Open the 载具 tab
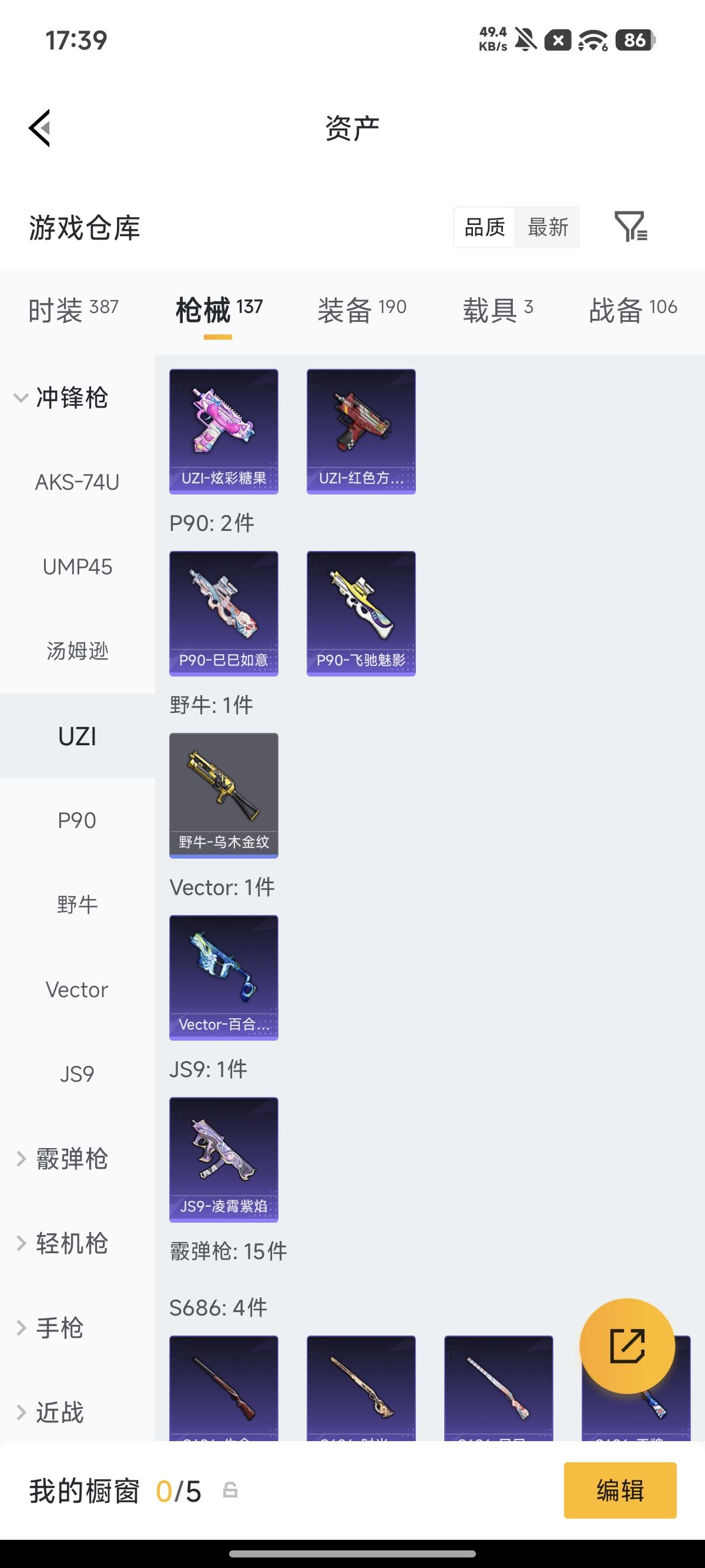The image size is (705, 1568). 498,310
